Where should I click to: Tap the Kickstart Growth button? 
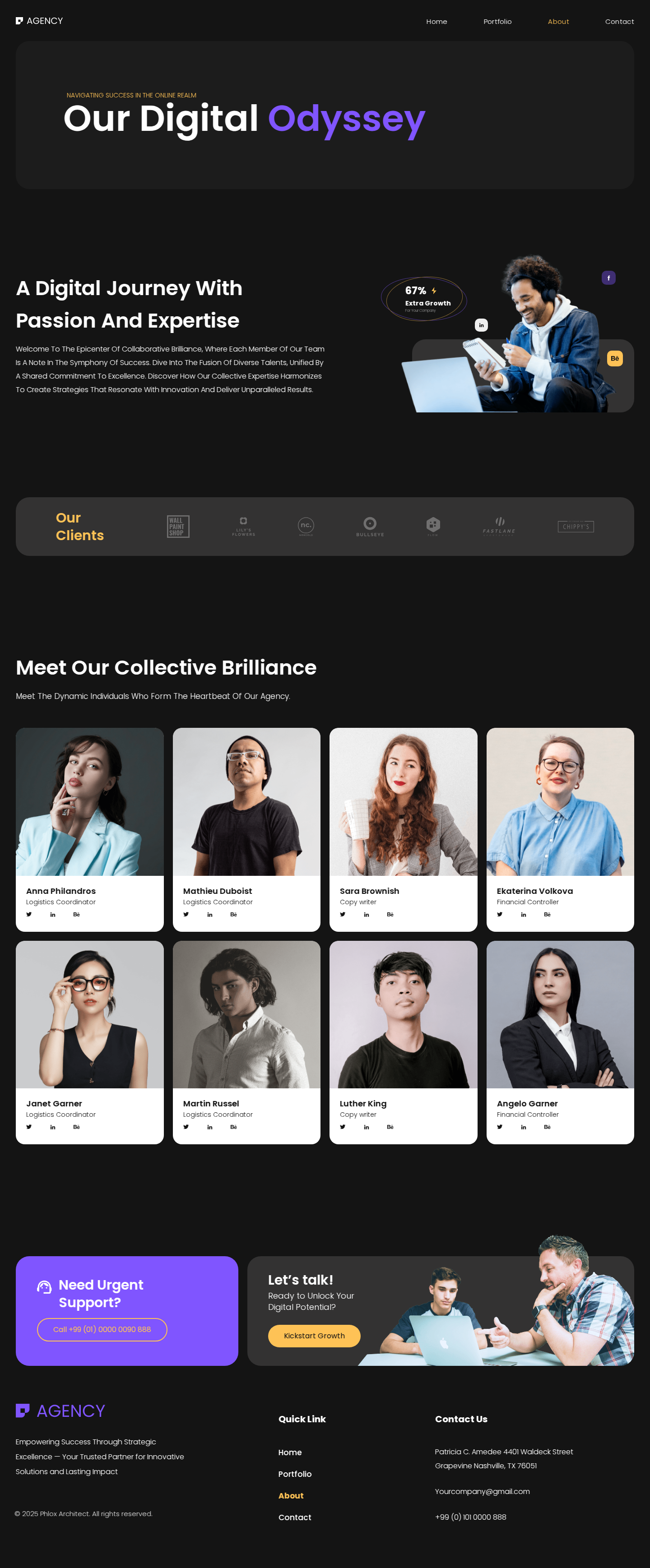(314, 1336)
